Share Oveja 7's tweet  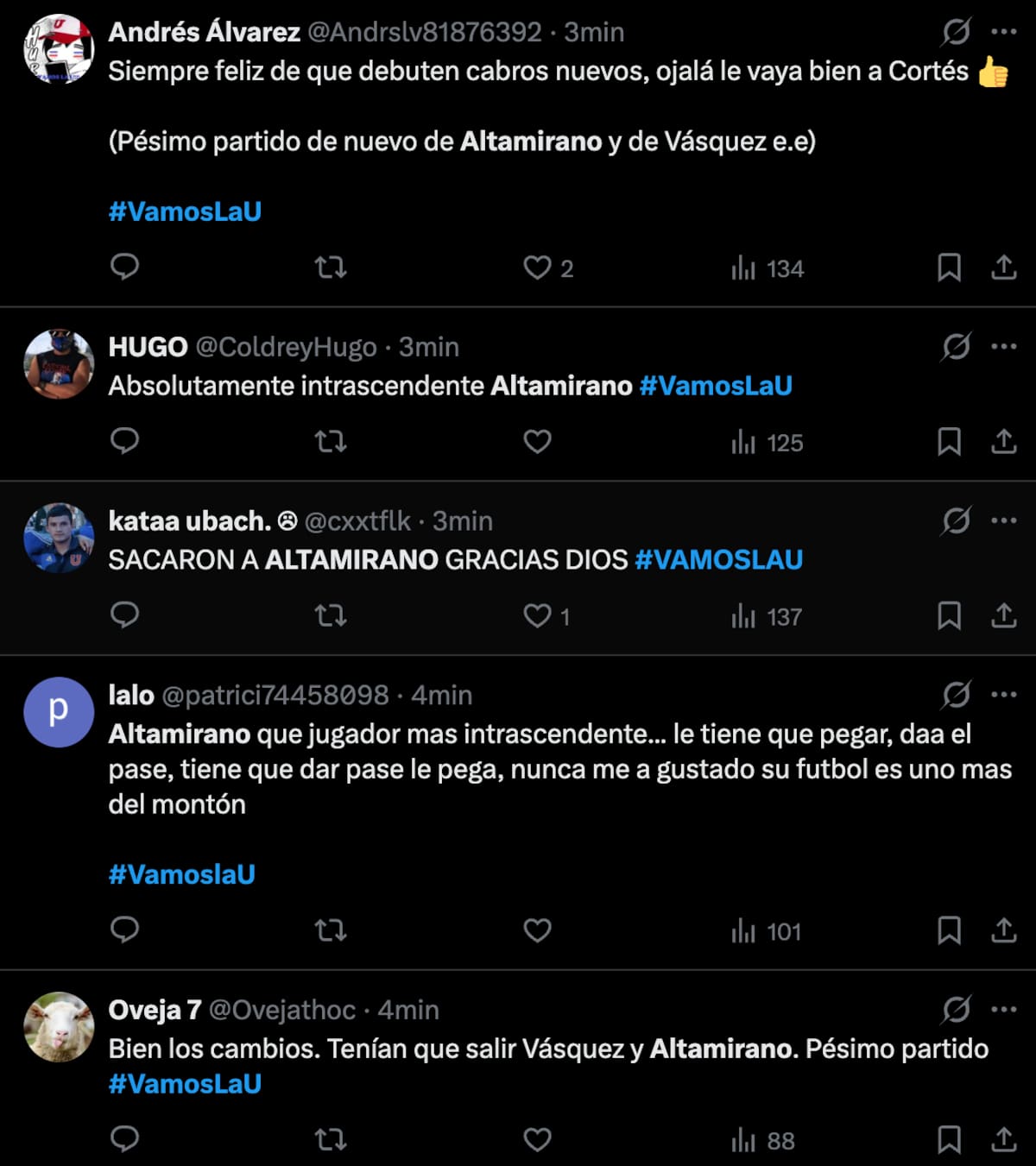point(1003,1139)
